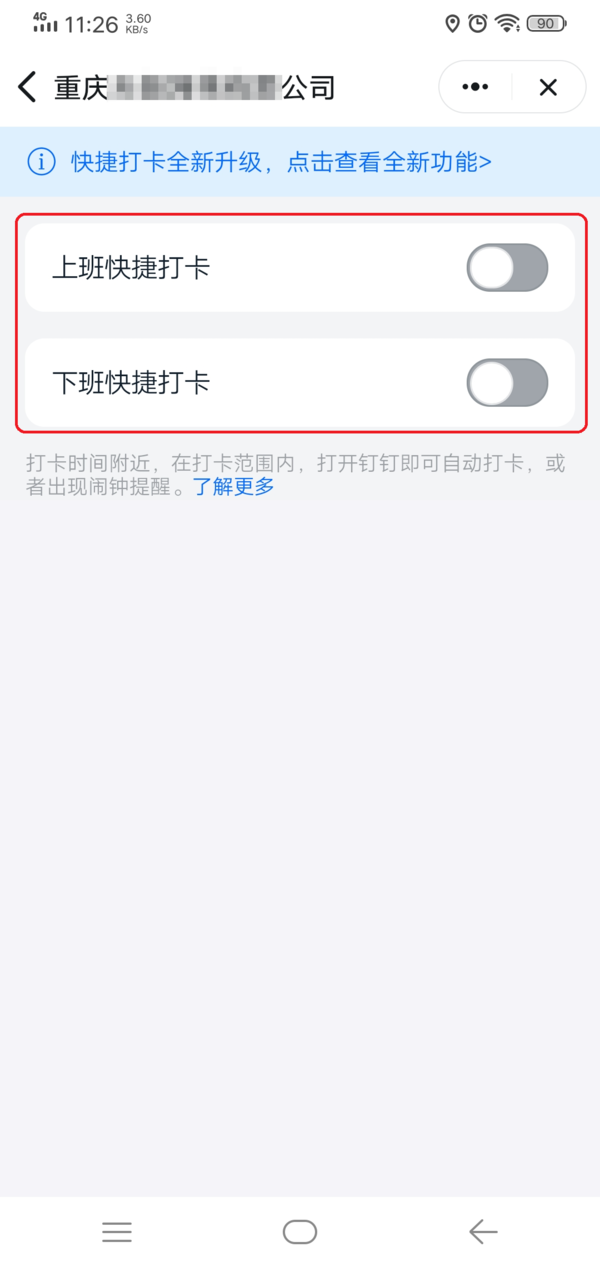The width and height of the screenshot is (600, 1267).
Task: Open the 快捷打卡全新升级 banner
Action: point(280,162)
